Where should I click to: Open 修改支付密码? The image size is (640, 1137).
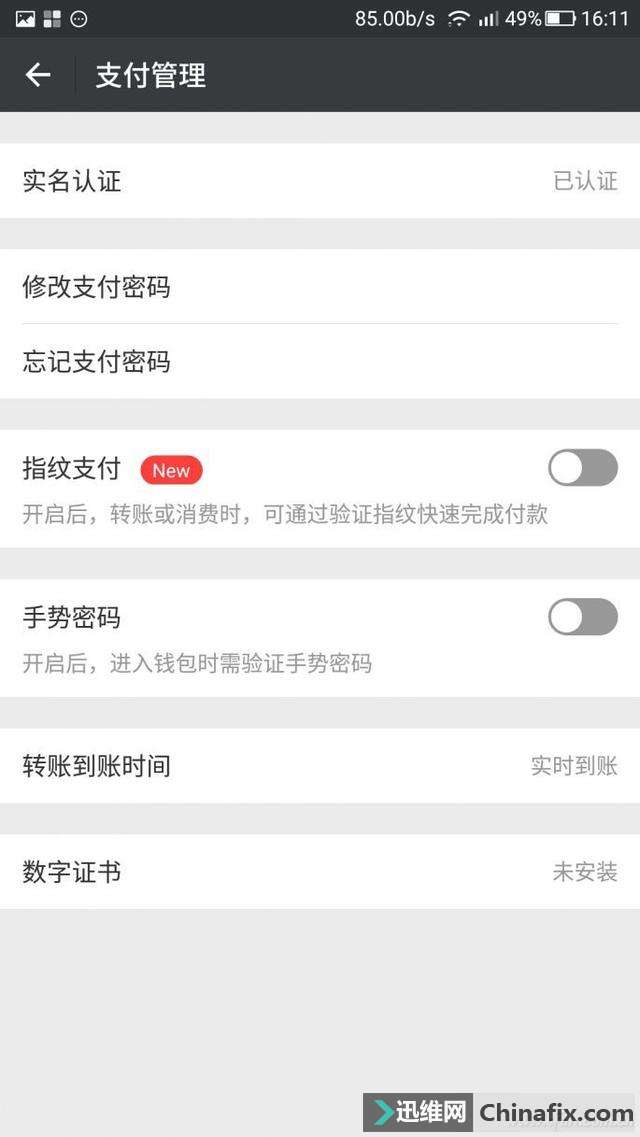320,287
